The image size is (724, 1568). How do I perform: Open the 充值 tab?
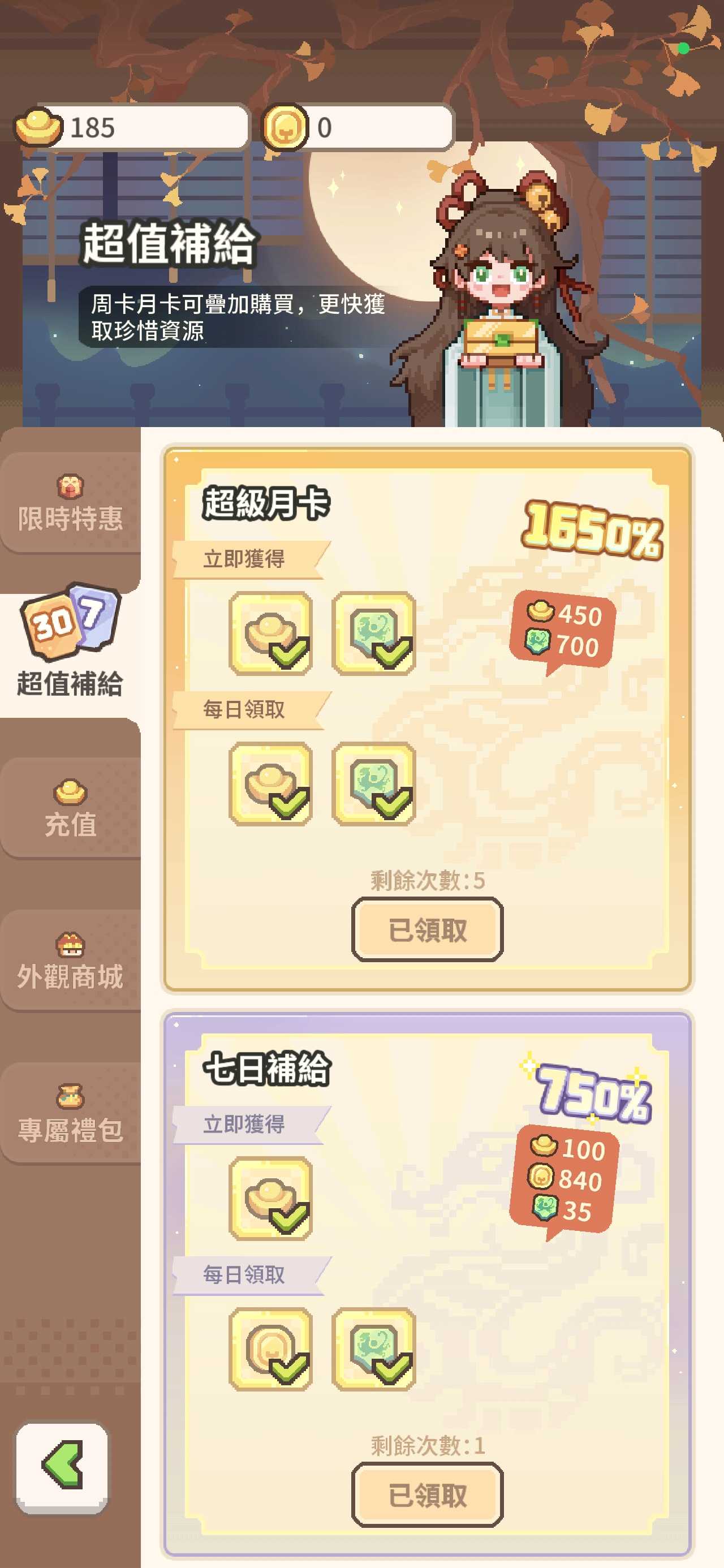coord(70,808)
